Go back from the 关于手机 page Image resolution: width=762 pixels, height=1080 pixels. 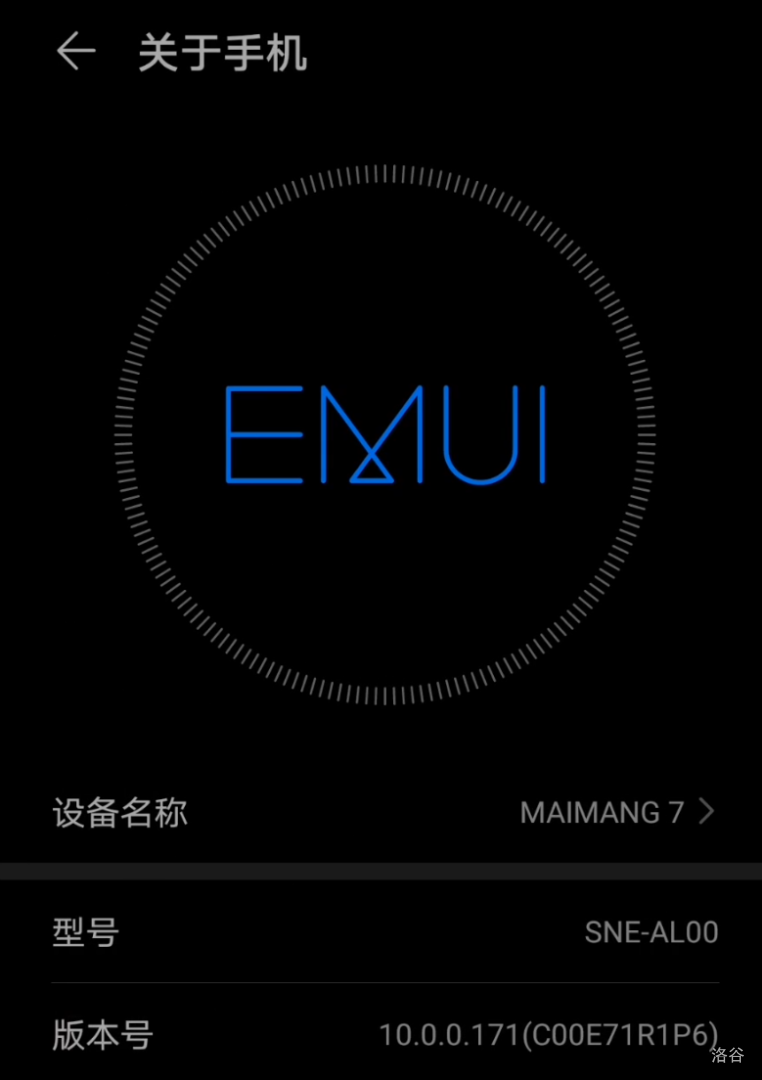tap(75, 52)
